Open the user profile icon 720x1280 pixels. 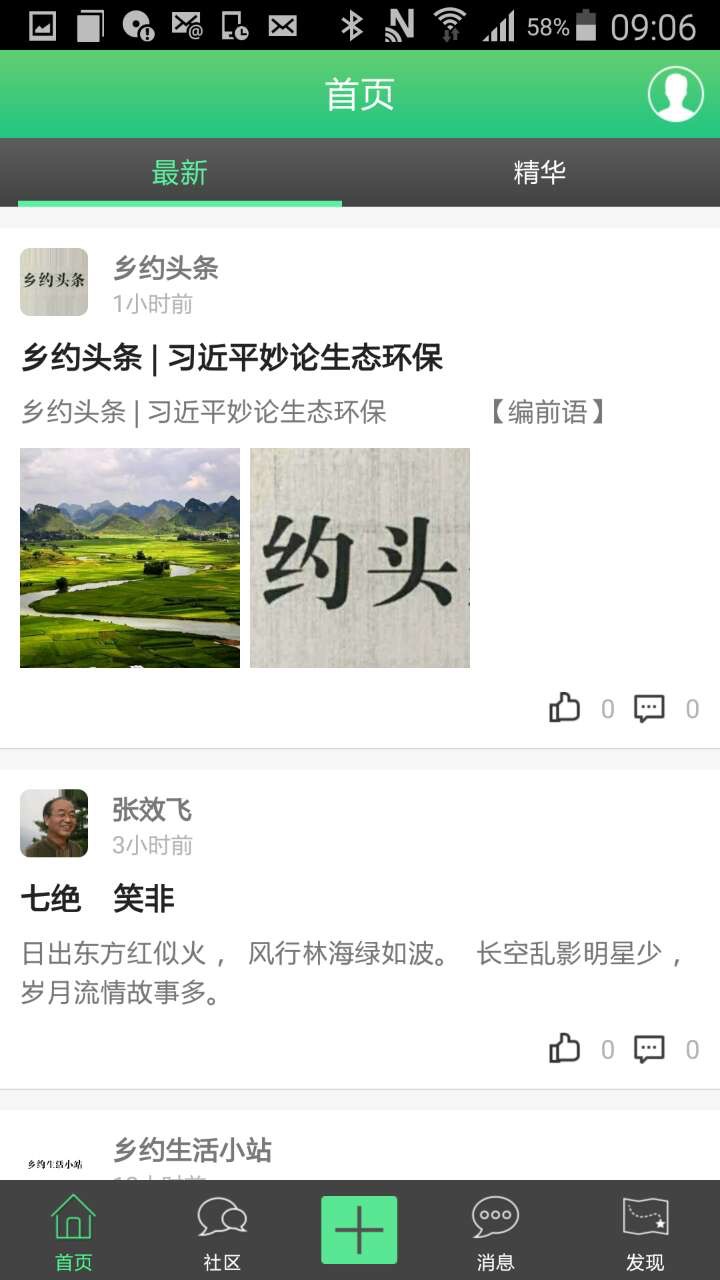tap(675, 94)
